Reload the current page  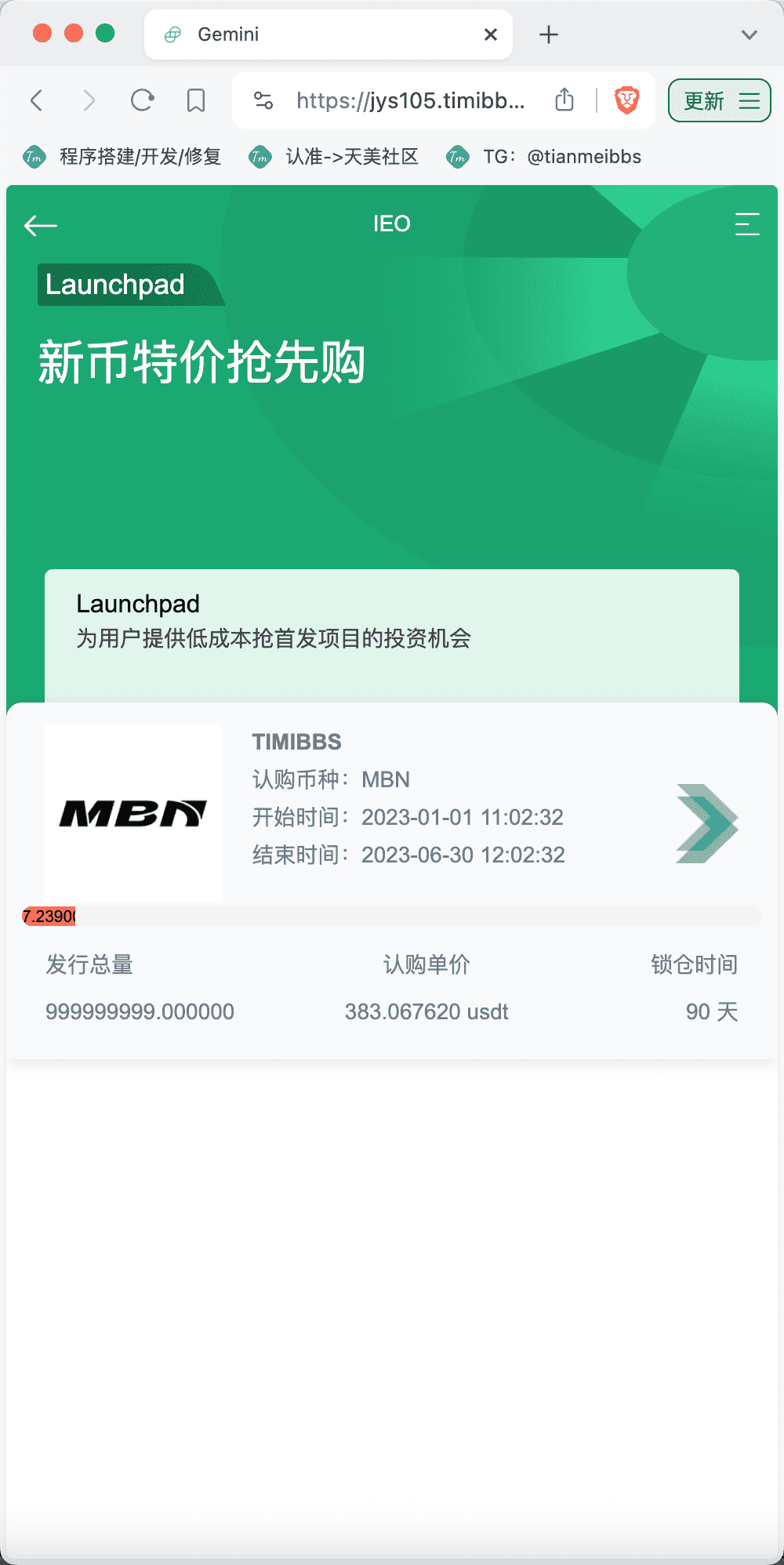pos(142,100)
